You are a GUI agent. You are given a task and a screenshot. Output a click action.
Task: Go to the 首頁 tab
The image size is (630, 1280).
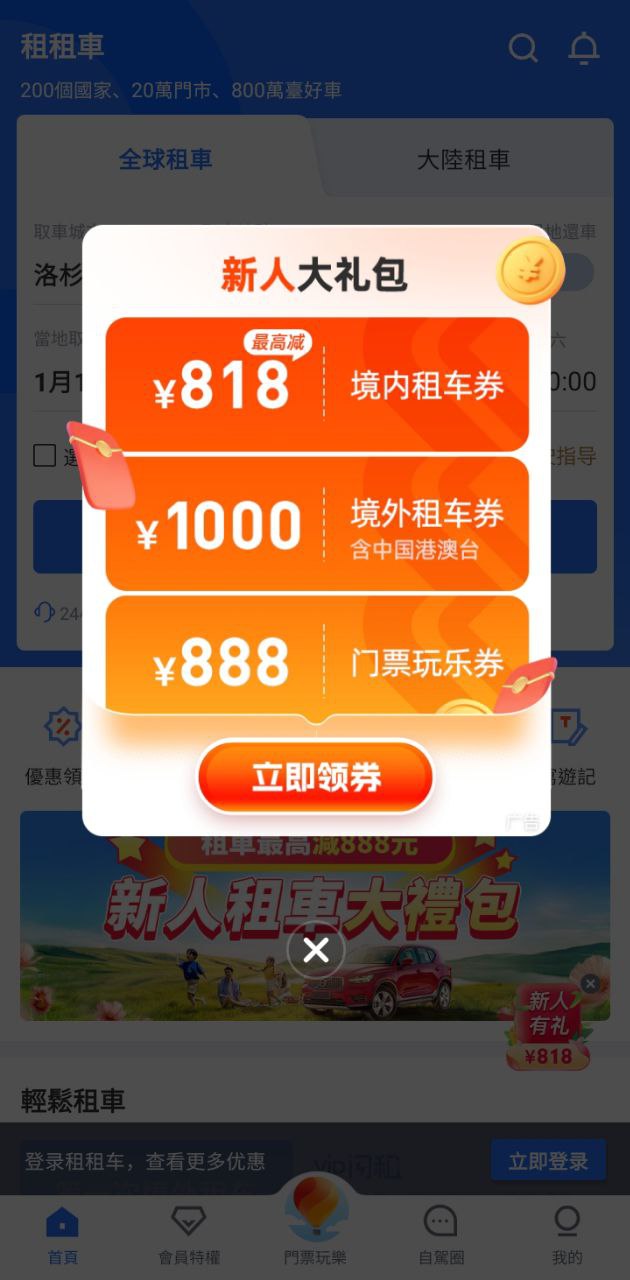pos(62,1235)
